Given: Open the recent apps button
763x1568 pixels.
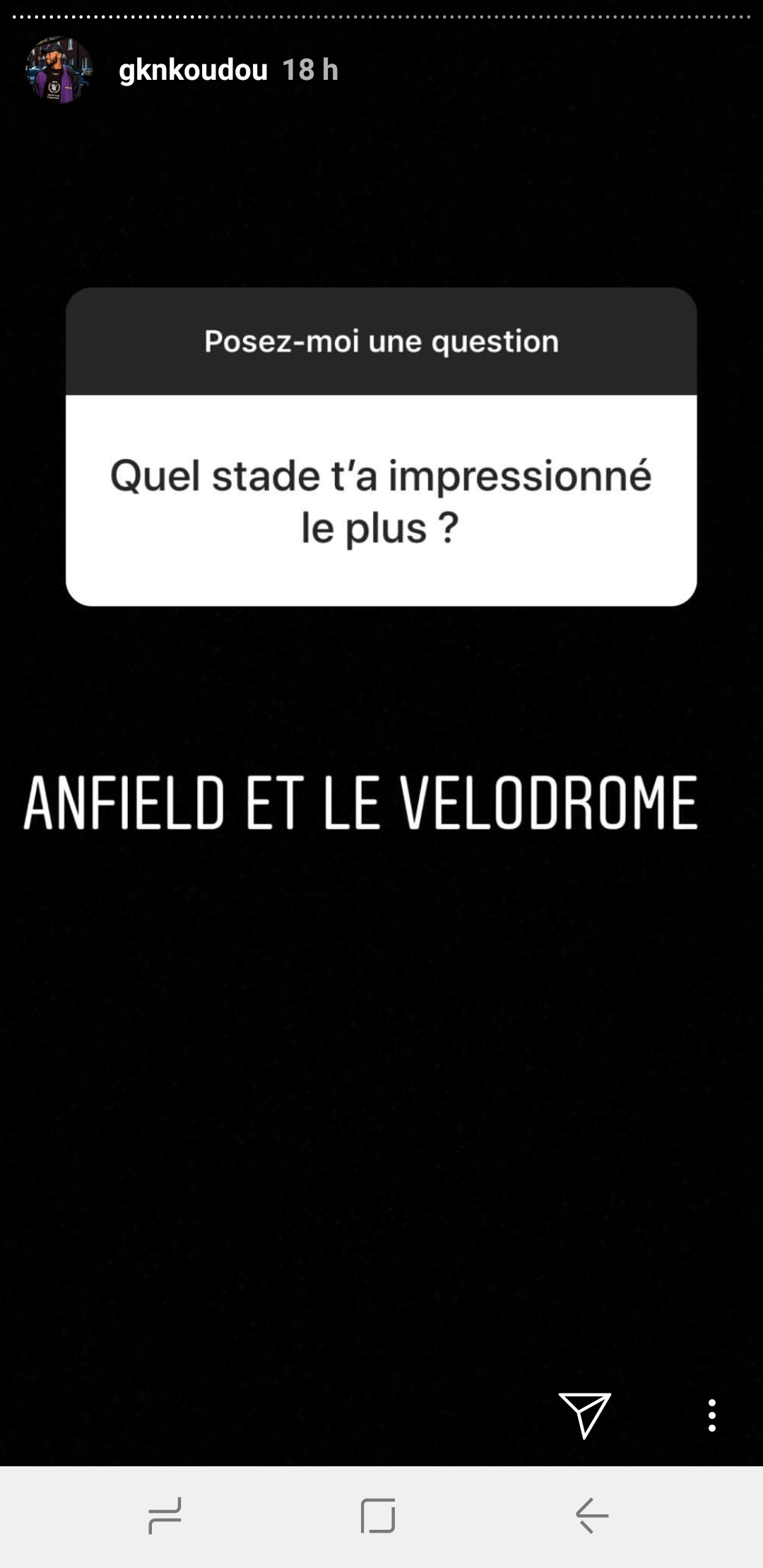Looking at the screenshot, I should [x=165, y=1516].
